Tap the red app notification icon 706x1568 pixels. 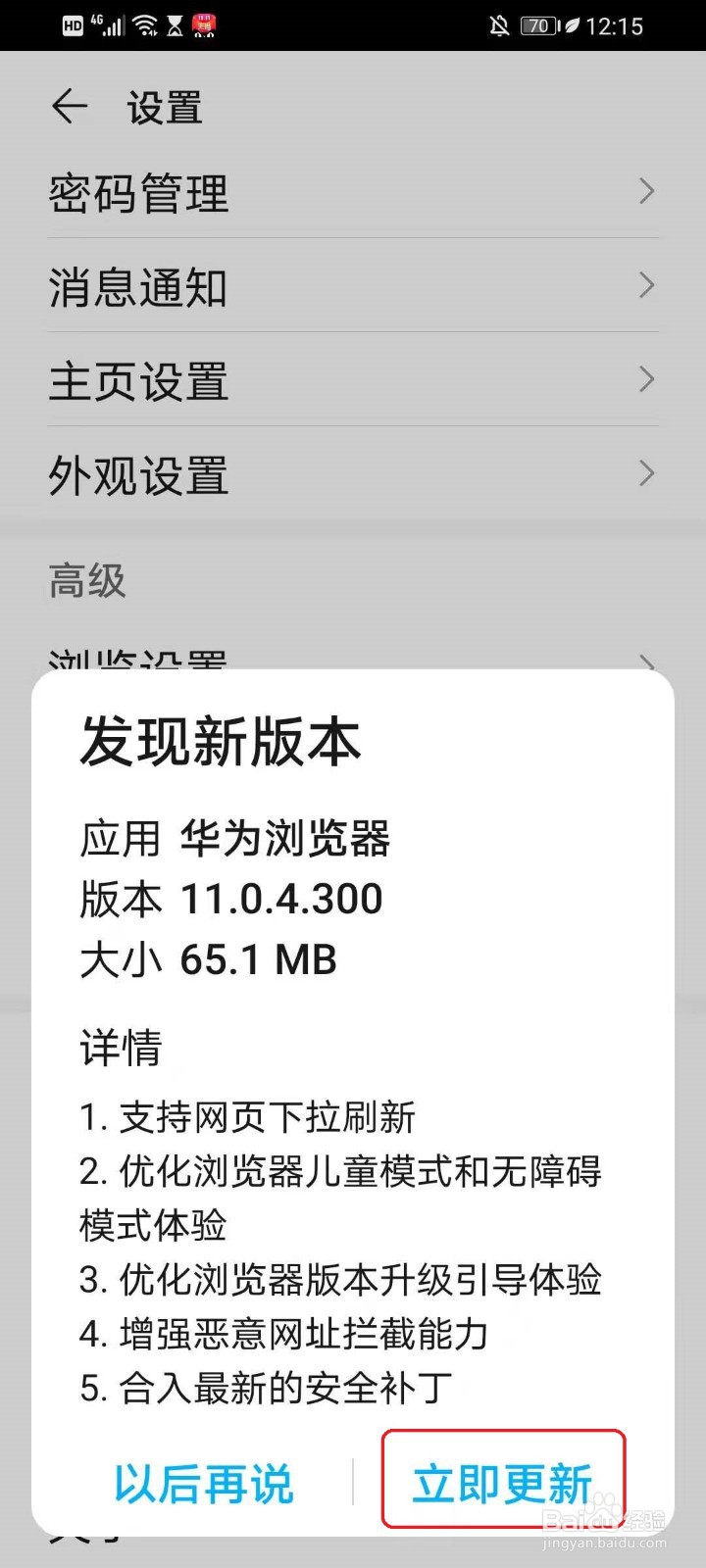(203, 25)
